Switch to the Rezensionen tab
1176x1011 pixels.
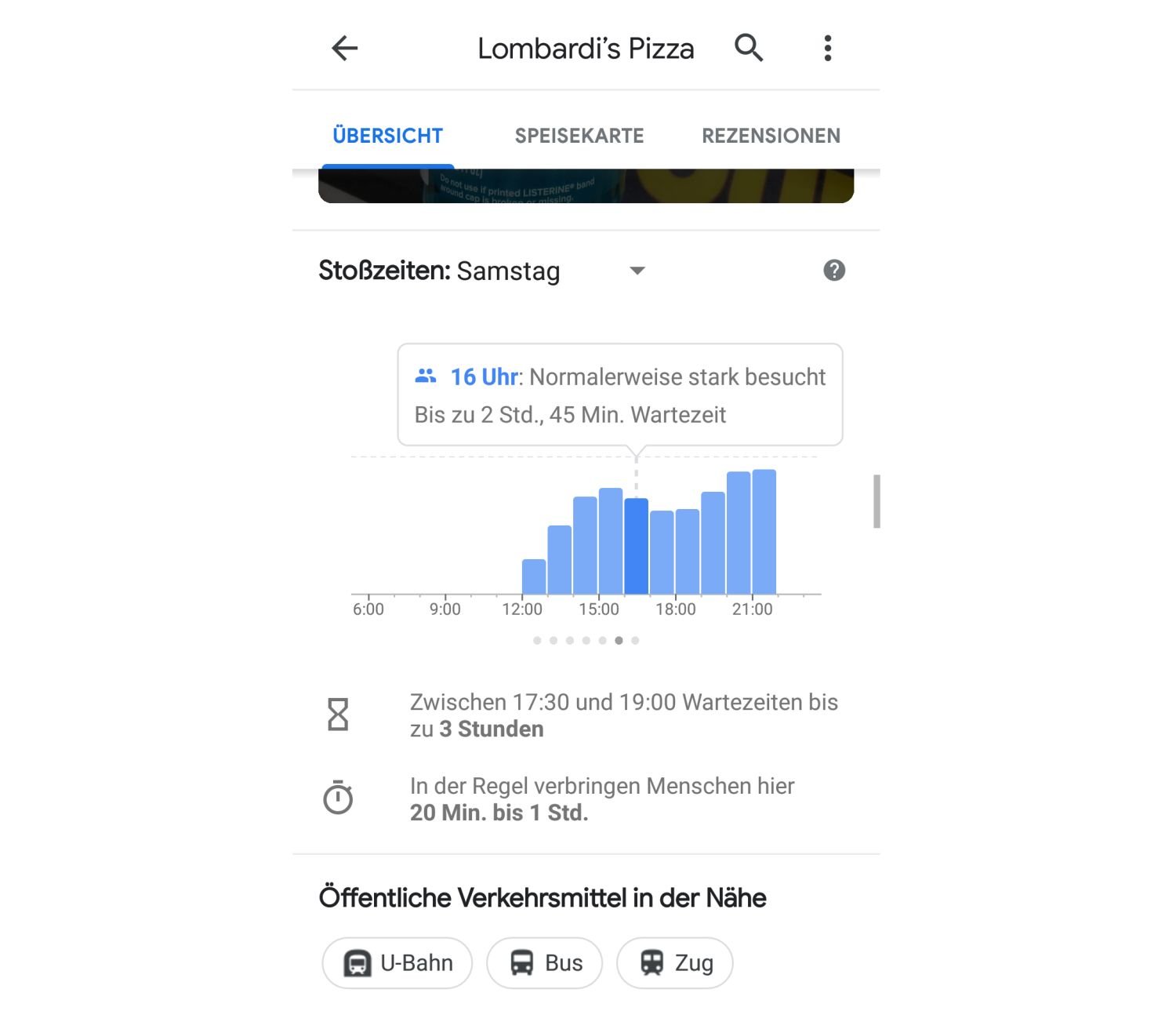770,136
